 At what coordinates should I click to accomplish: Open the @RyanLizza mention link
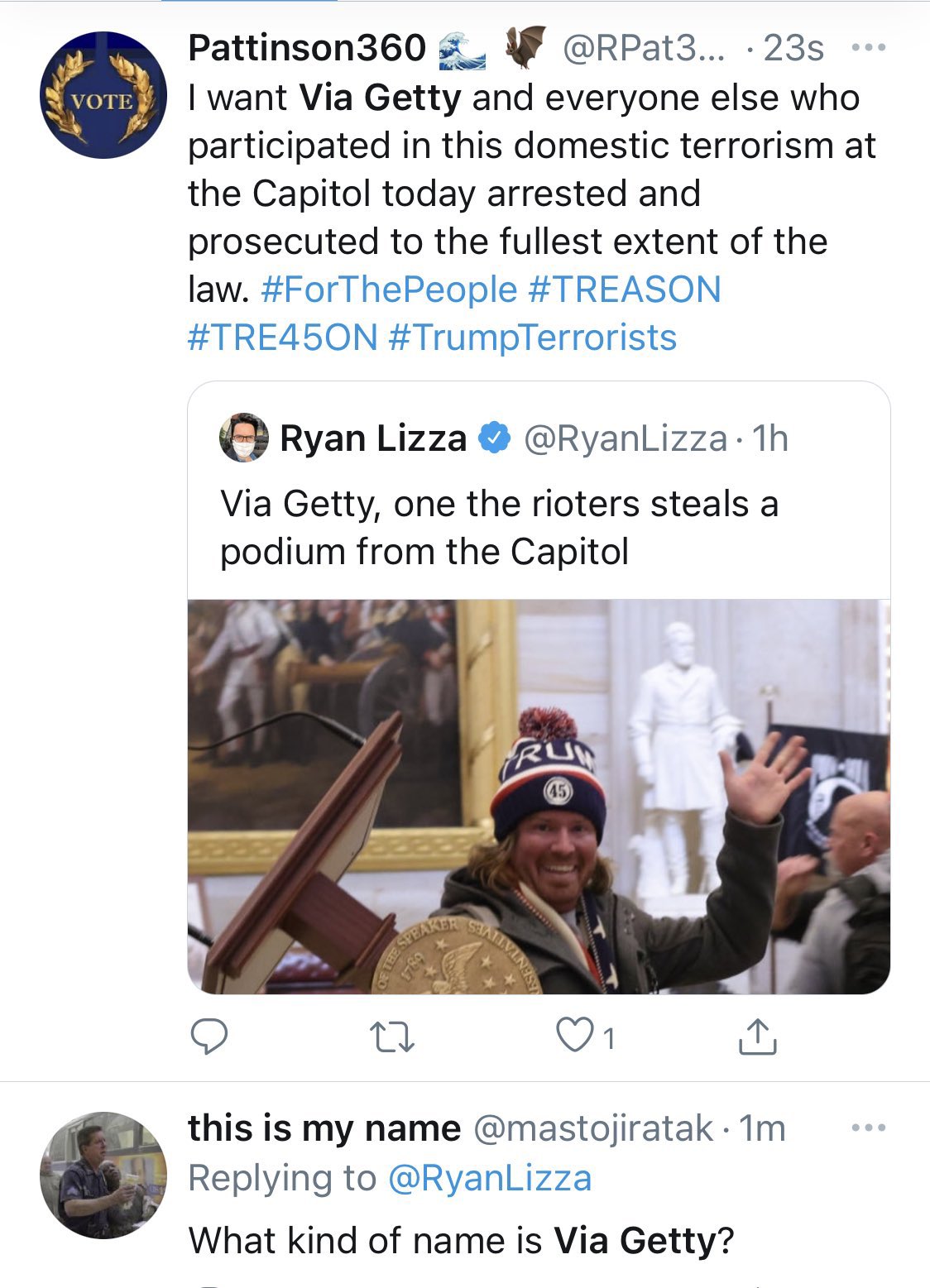click(489, 1178)
